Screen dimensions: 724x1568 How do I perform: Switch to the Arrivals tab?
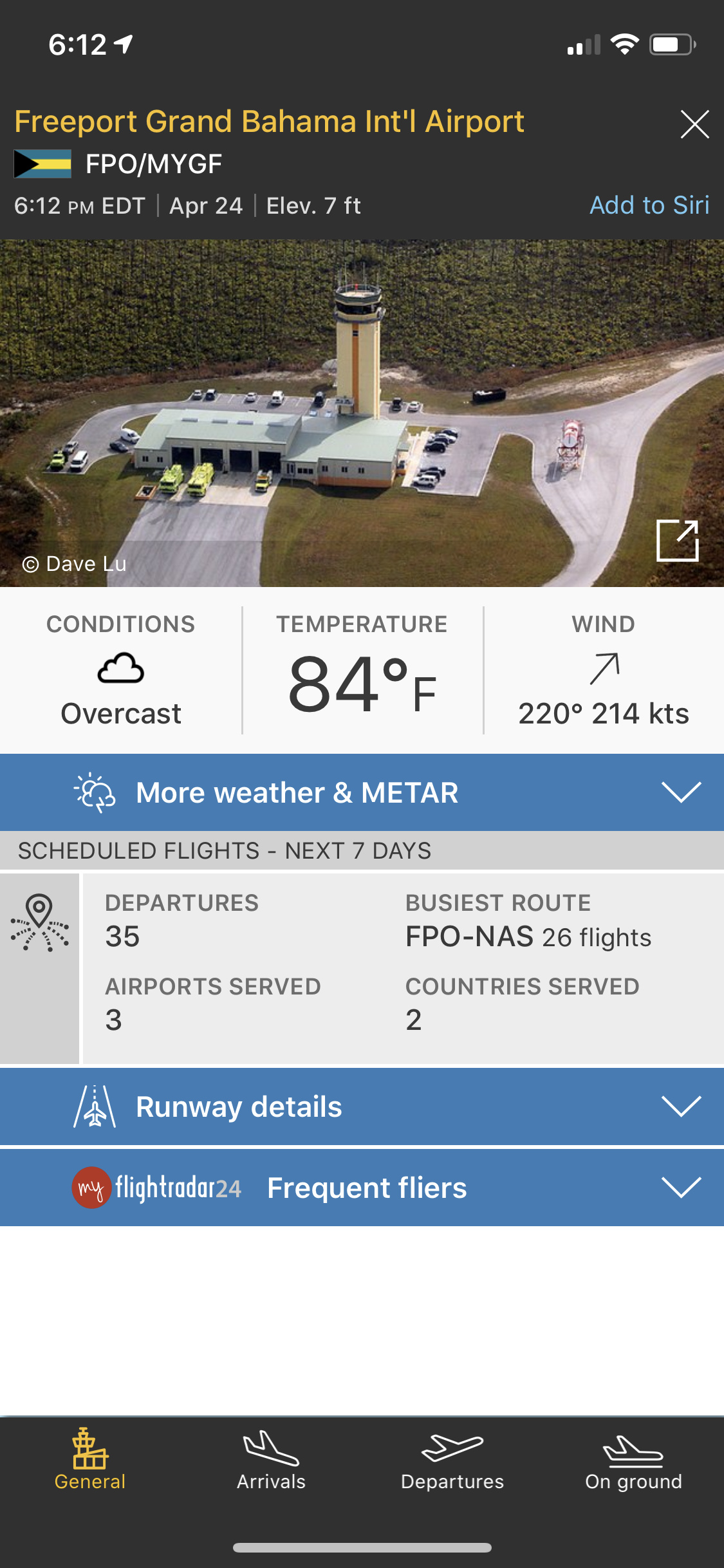point(271,1461)
